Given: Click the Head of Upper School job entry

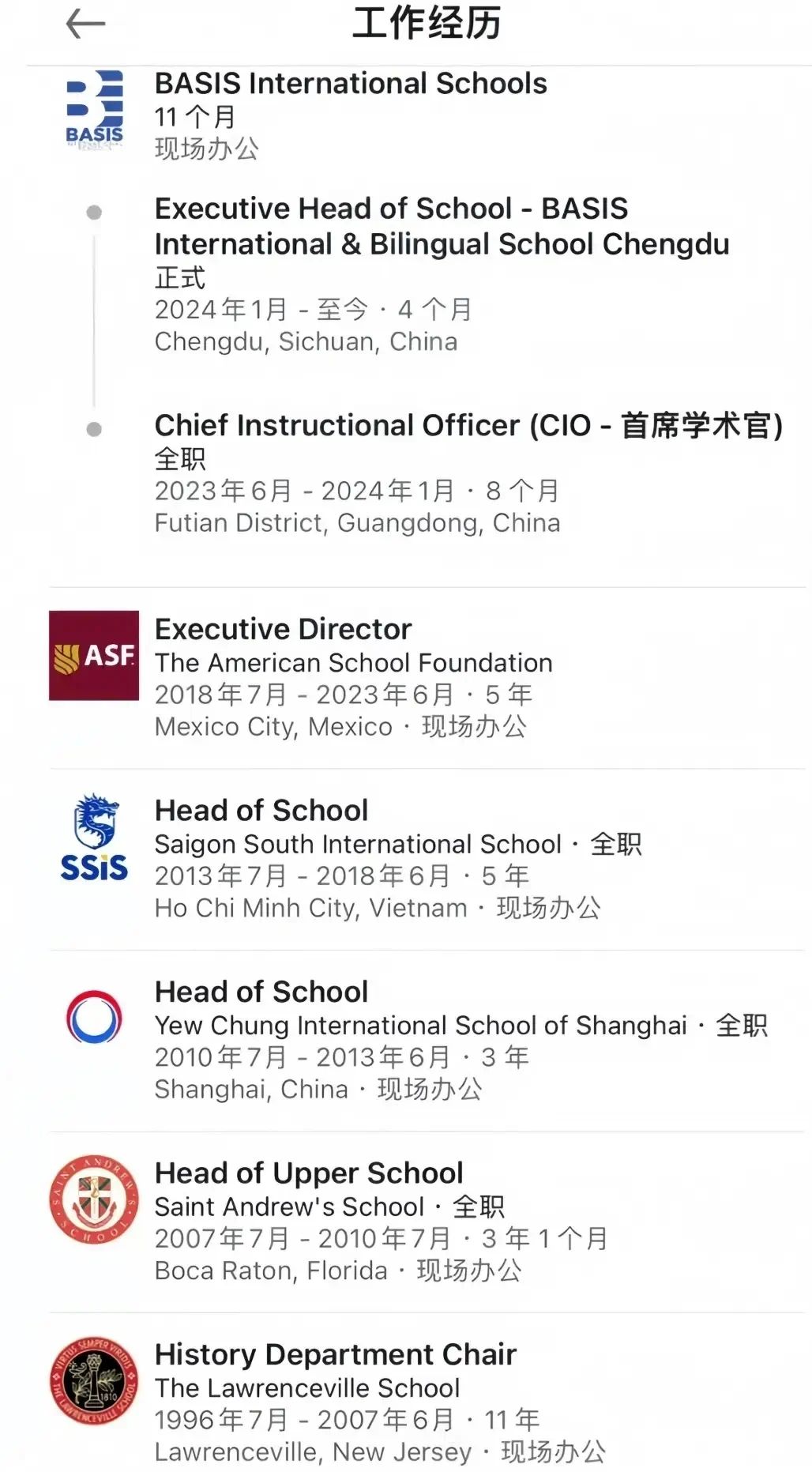Looking at the screenshot, I should tap(309, 1173).
